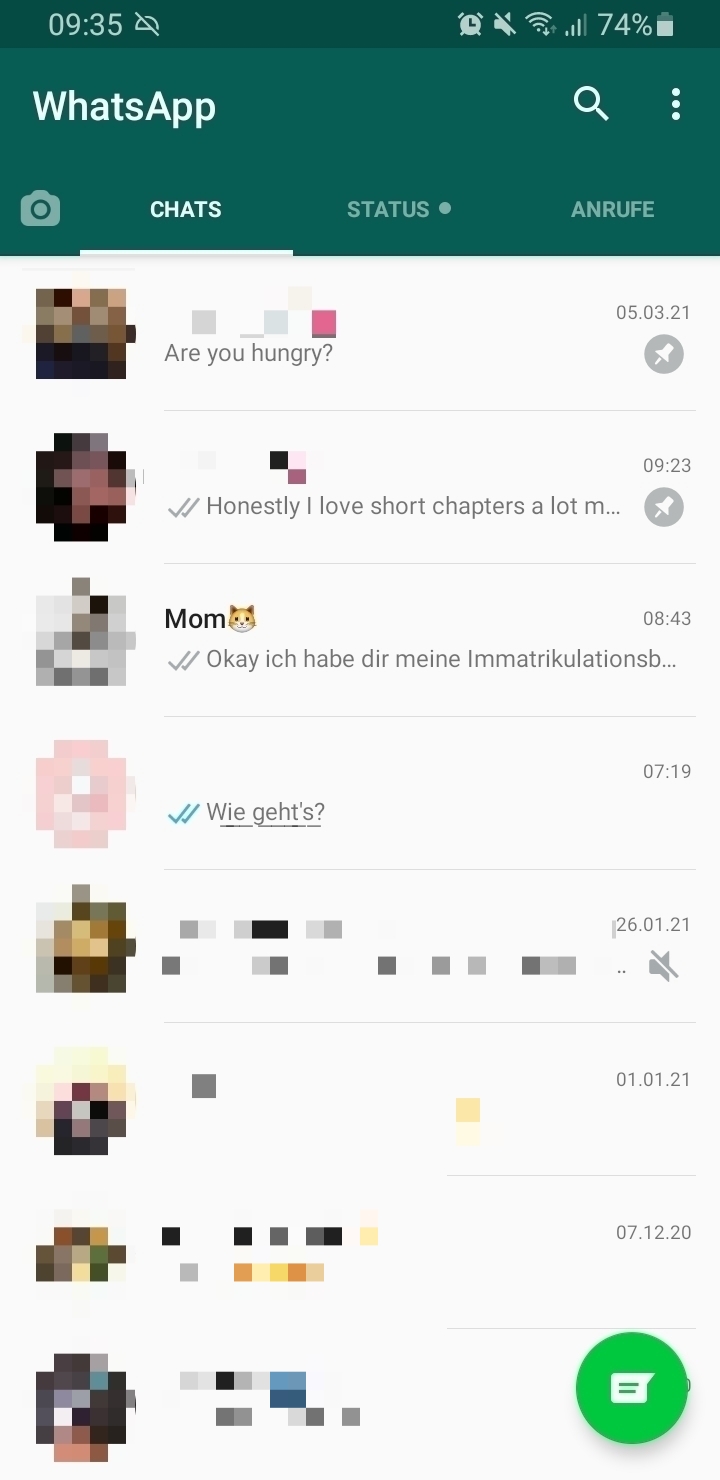Screen dimensions: 720x1480
Task: Open the search icon in WhatsApp
Action: pyautogui.click(x=591, y=104)
